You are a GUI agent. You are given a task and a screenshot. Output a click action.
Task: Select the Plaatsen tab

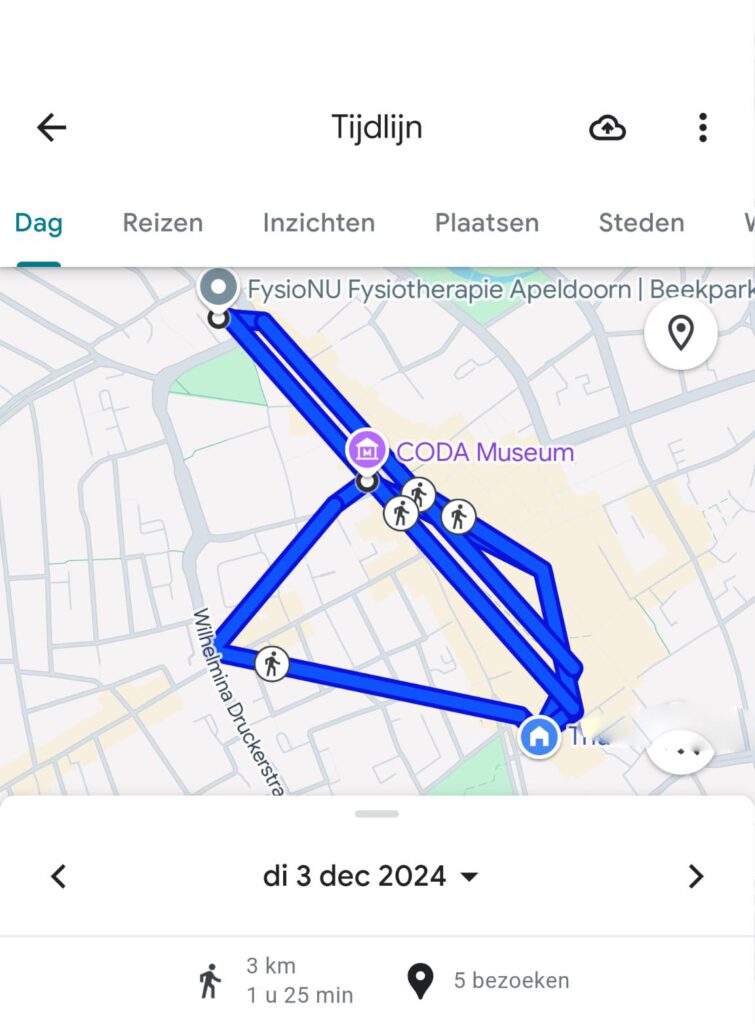click(486, 223)
